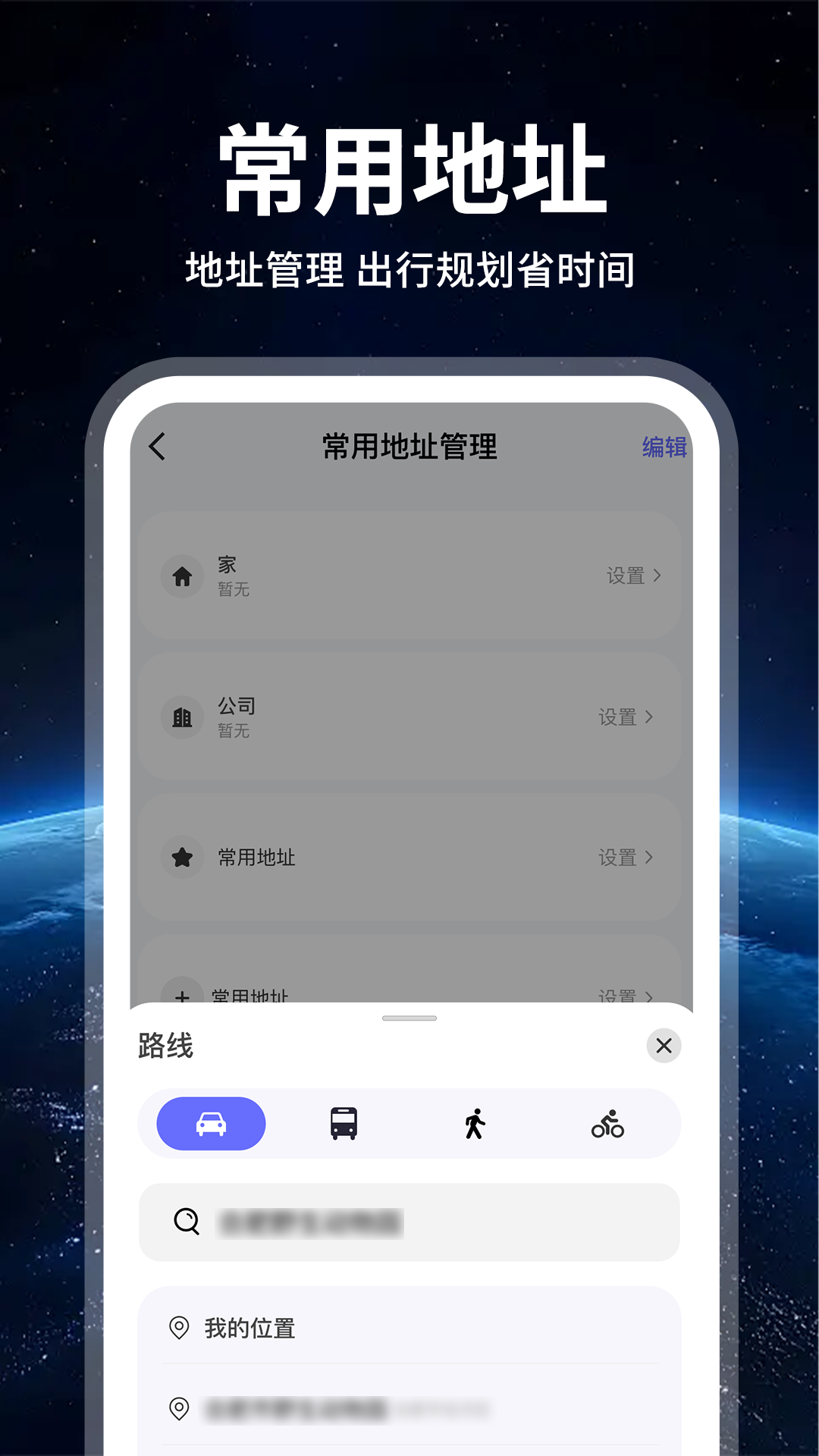Open 公司 address settings chevron
Screen dimensions: 819x1456
click(651, 717)
